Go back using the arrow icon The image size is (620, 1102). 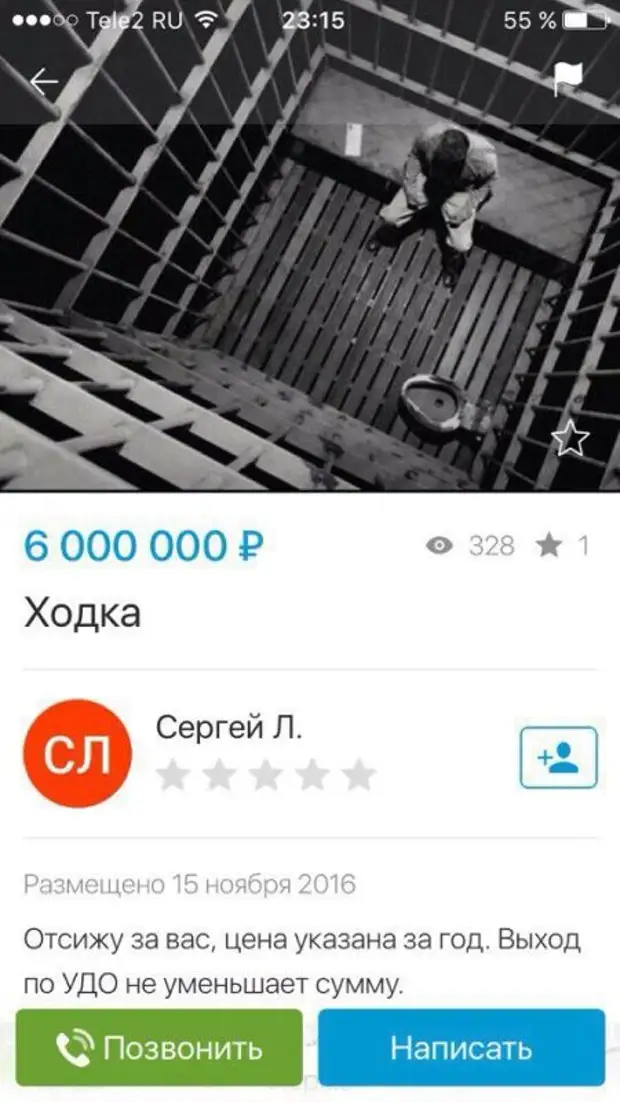coord(45,83)
